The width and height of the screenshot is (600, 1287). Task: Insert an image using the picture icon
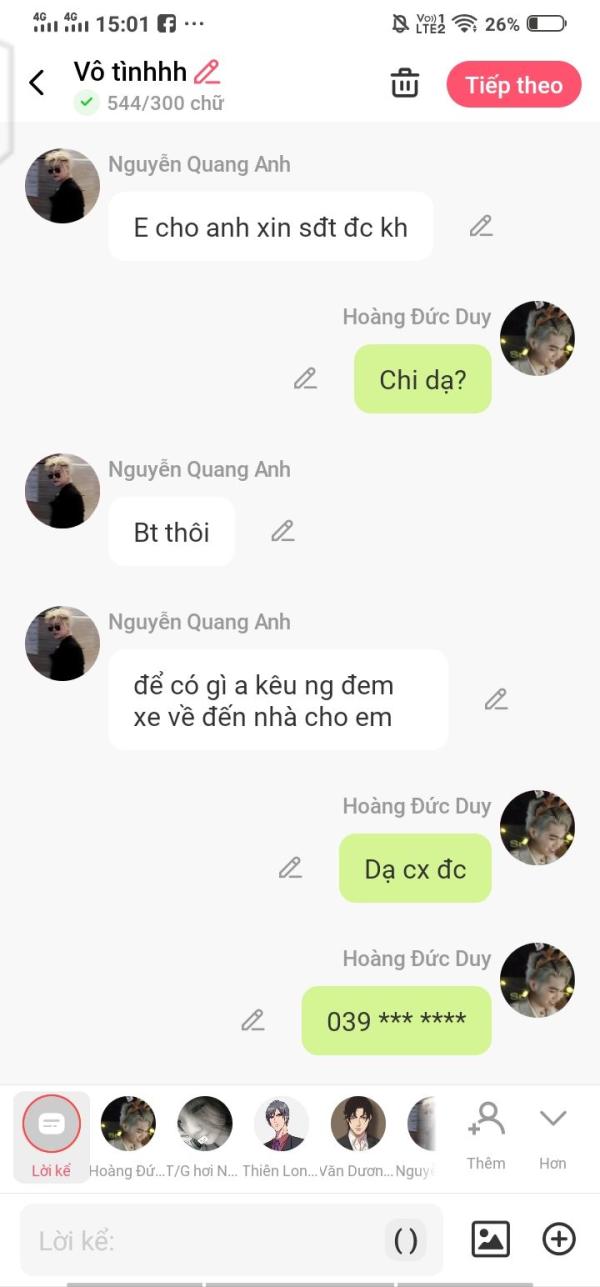click(x=490, y=1240)
